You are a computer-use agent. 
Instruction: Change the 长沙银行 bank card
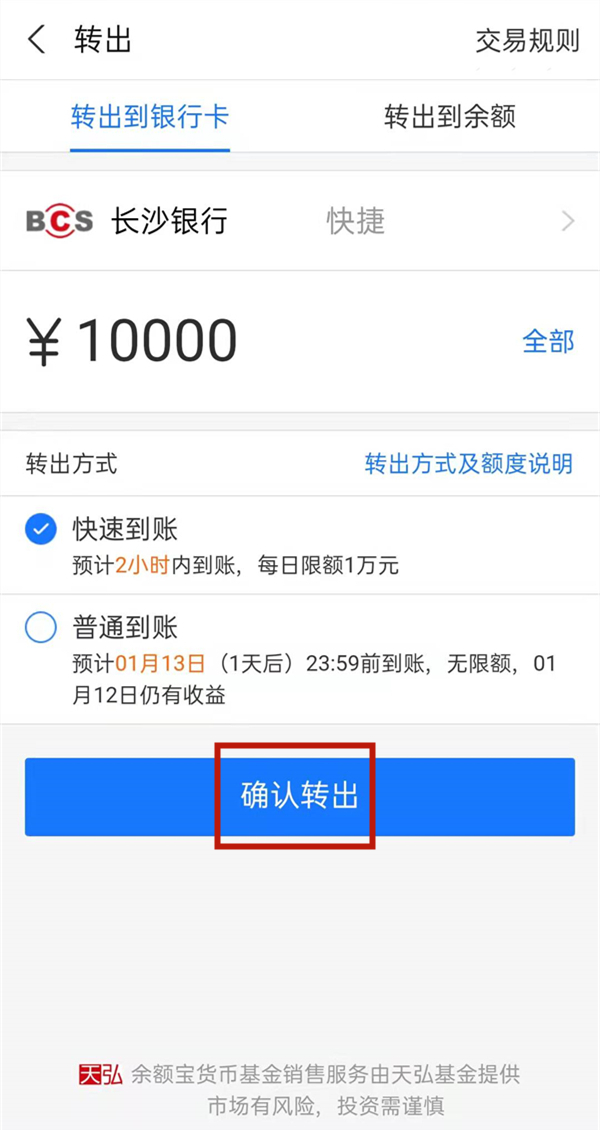point(300,221)
